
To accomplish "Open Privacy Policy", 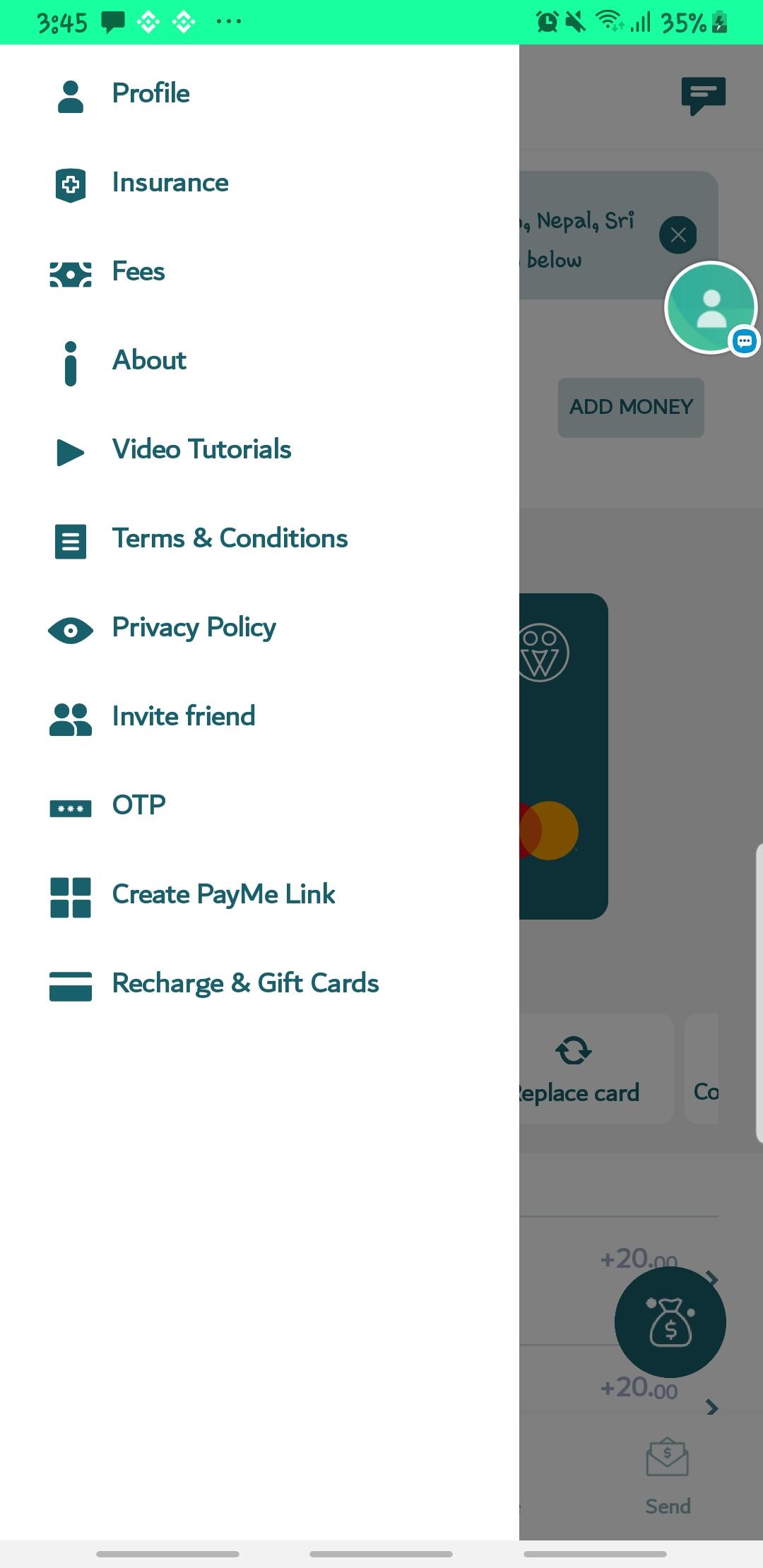I will [x=194, y=628].
